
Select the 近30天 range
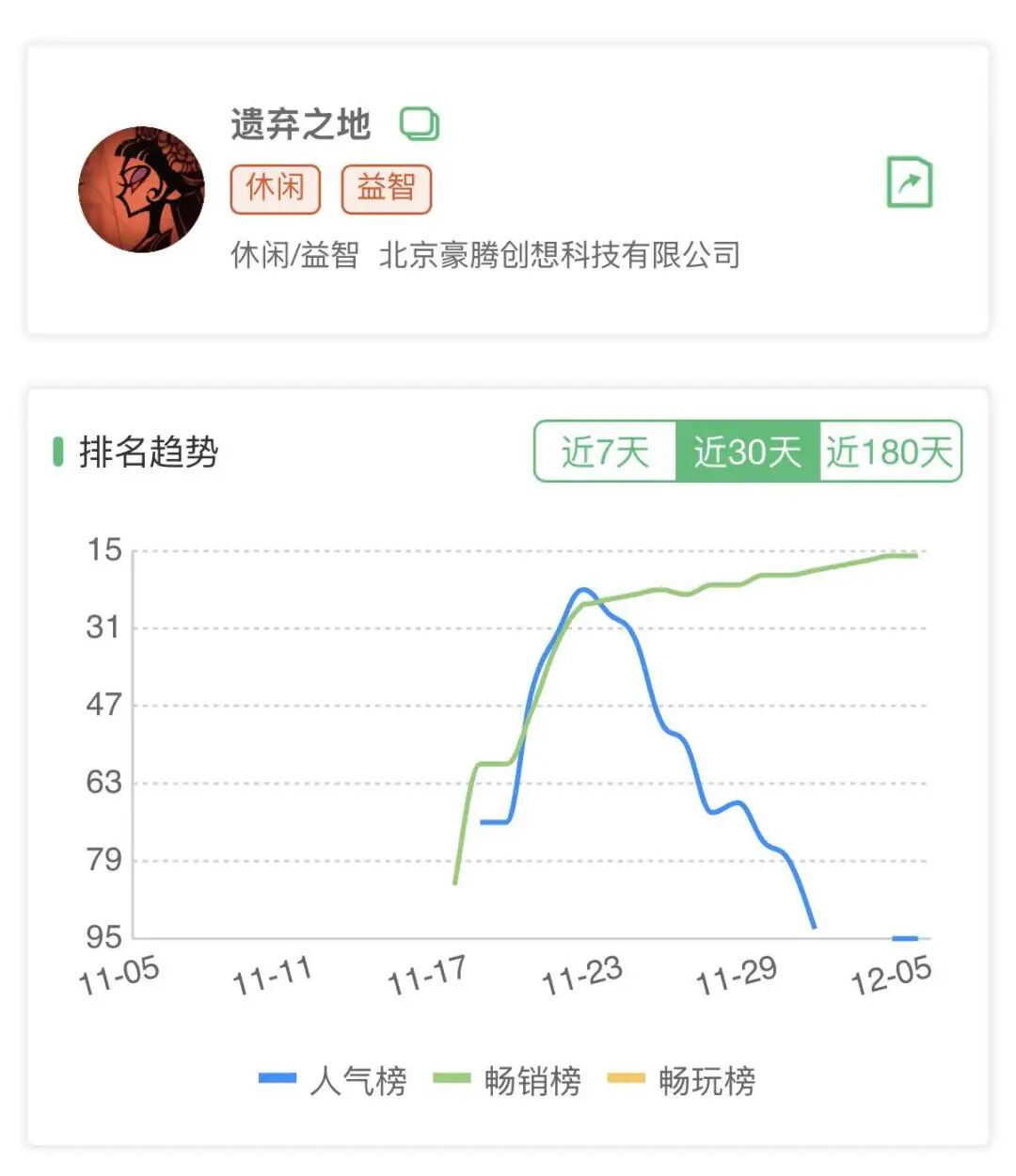[x=747, y=452]
